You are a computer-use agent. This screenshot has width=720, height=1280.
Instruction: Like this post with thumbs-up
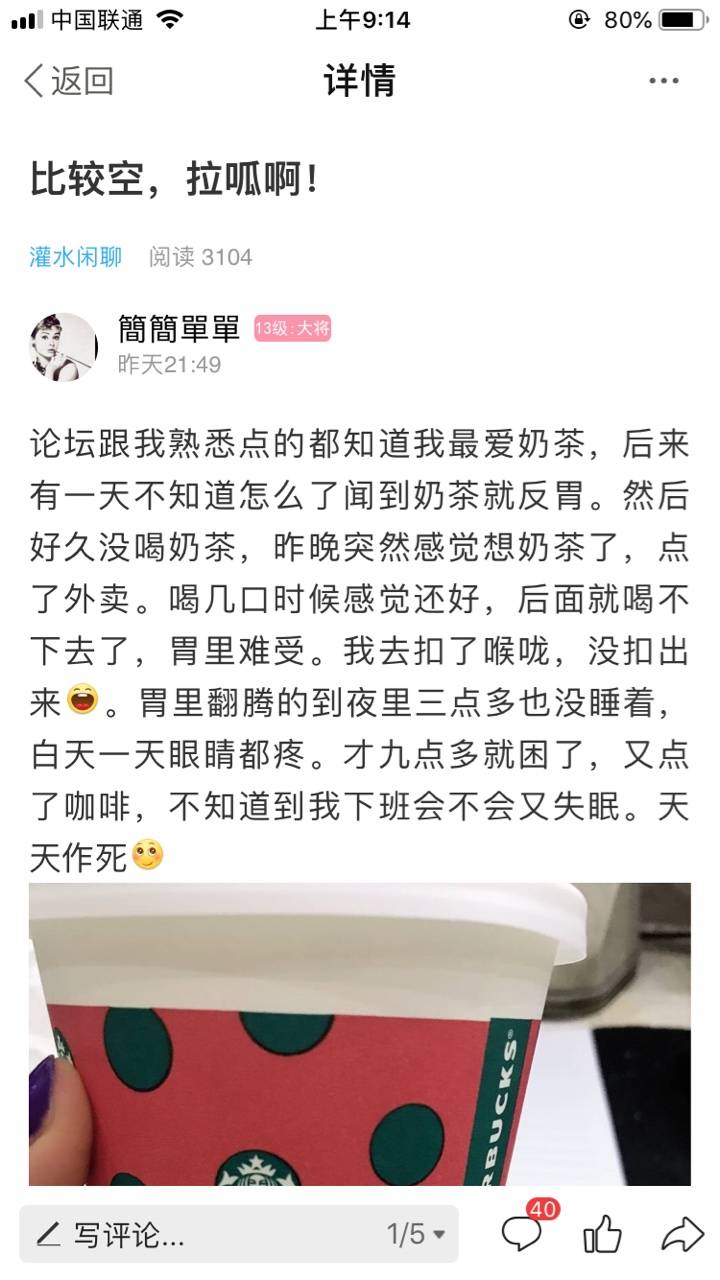(x=602, y=1235)
